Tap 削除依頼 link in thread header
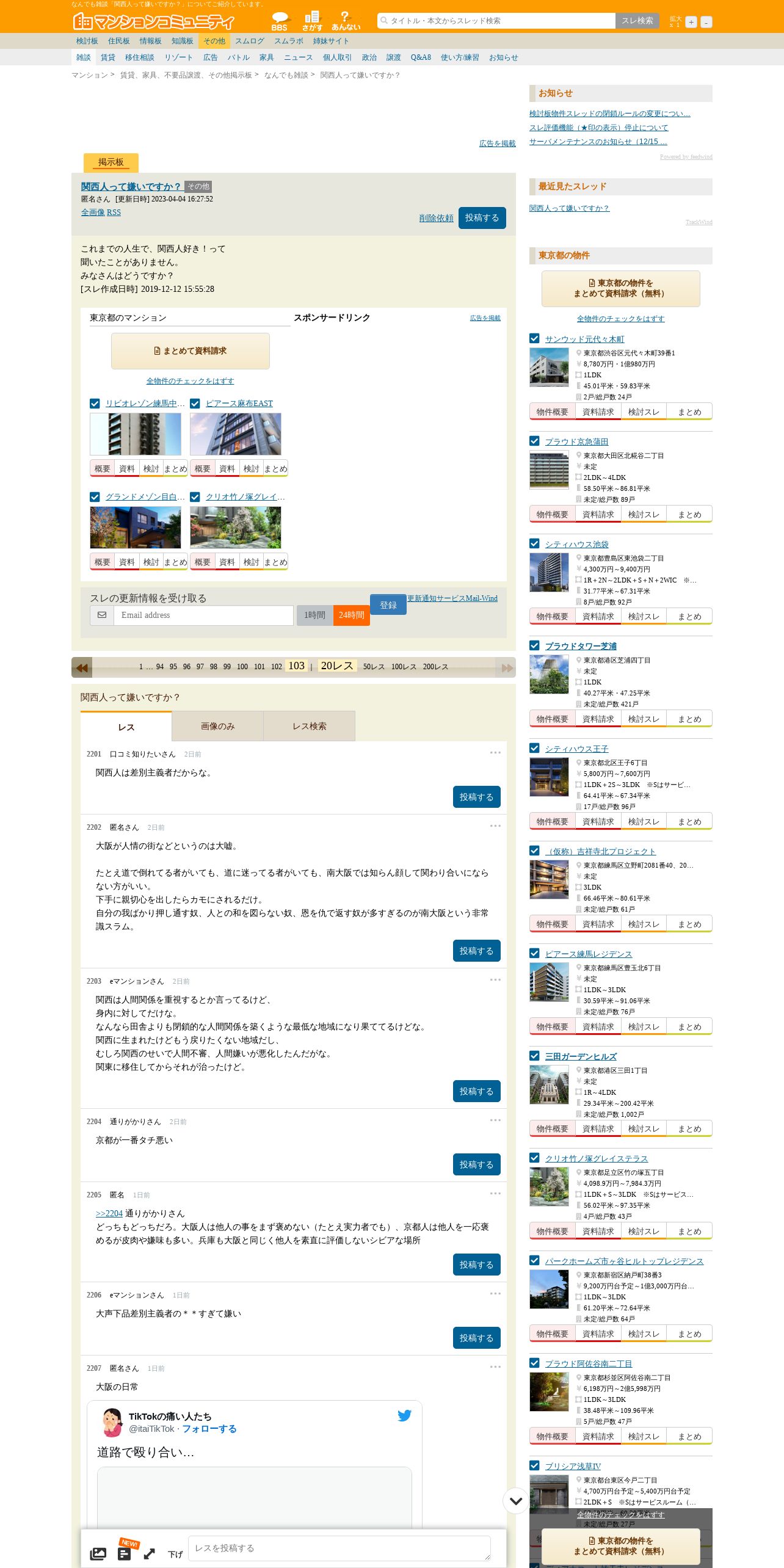The width and height of the screenshot is (784, 1568). pyautogui.click(x=436, y=218)
